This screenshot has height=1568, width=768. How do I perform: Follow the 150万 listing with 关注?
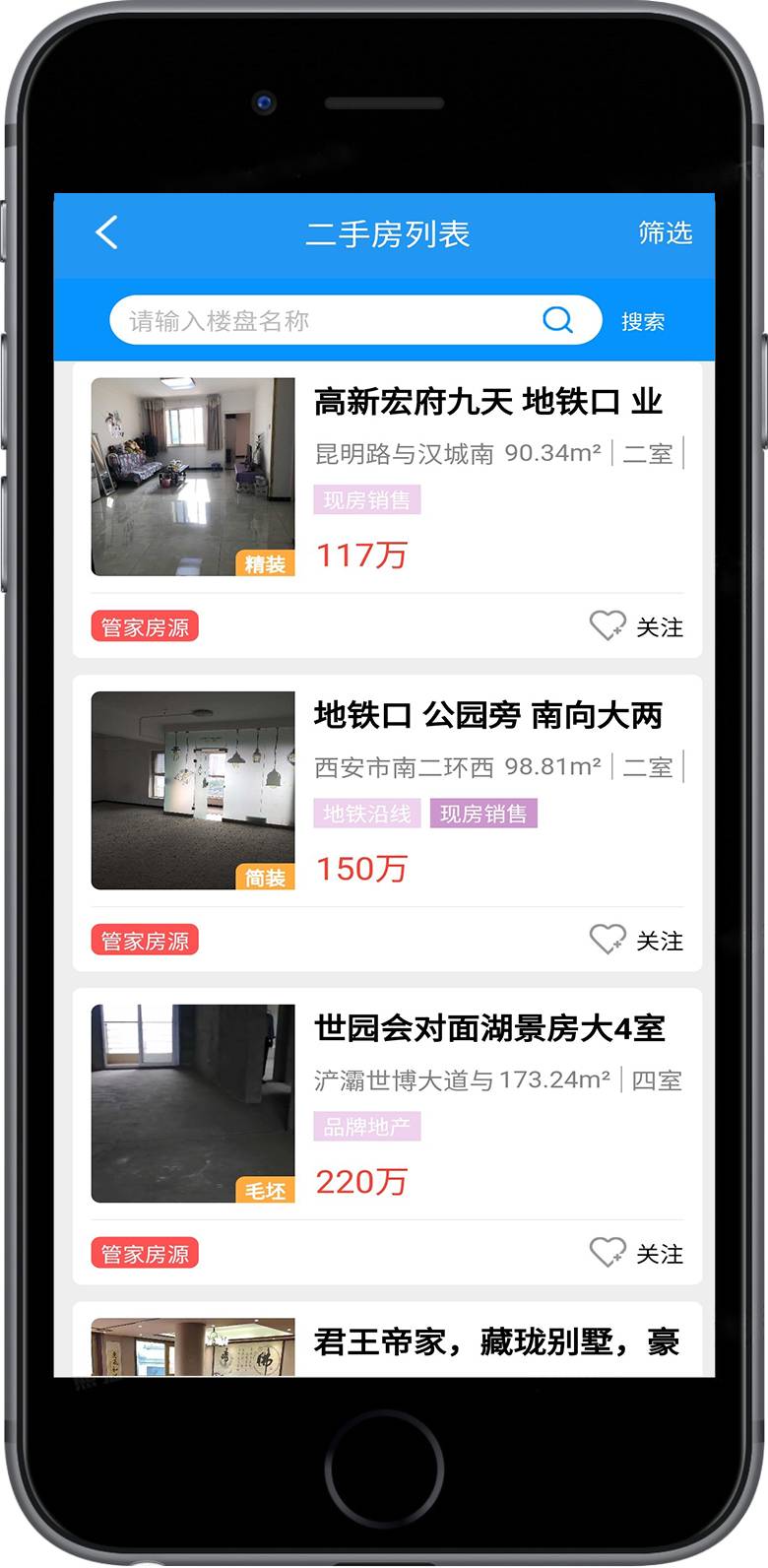click(x=636, y=940)
